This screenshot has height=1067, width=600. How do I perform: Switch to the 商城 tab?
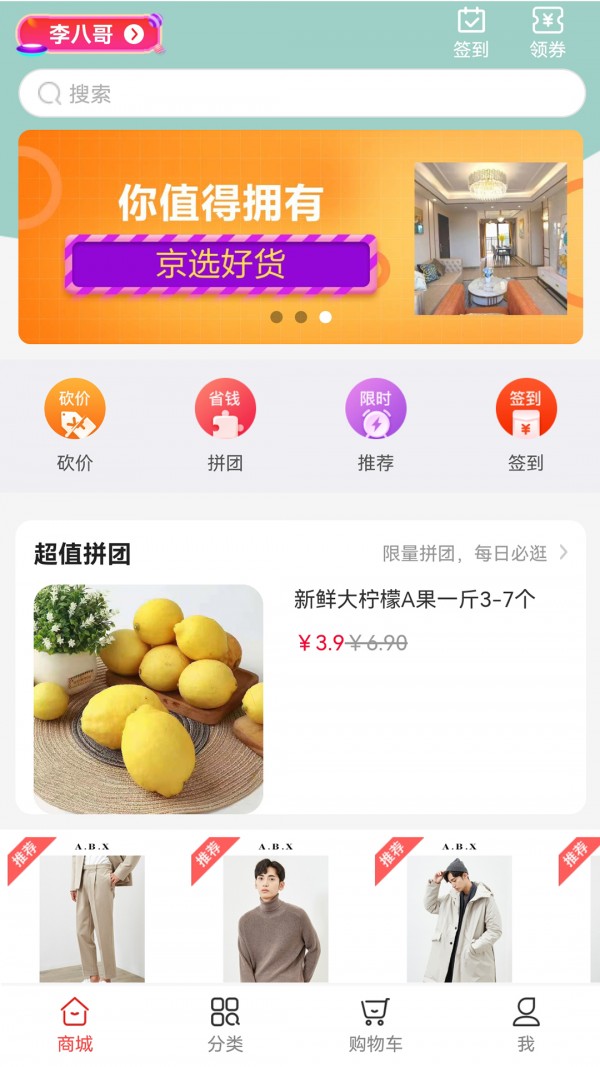point(75,1024)
